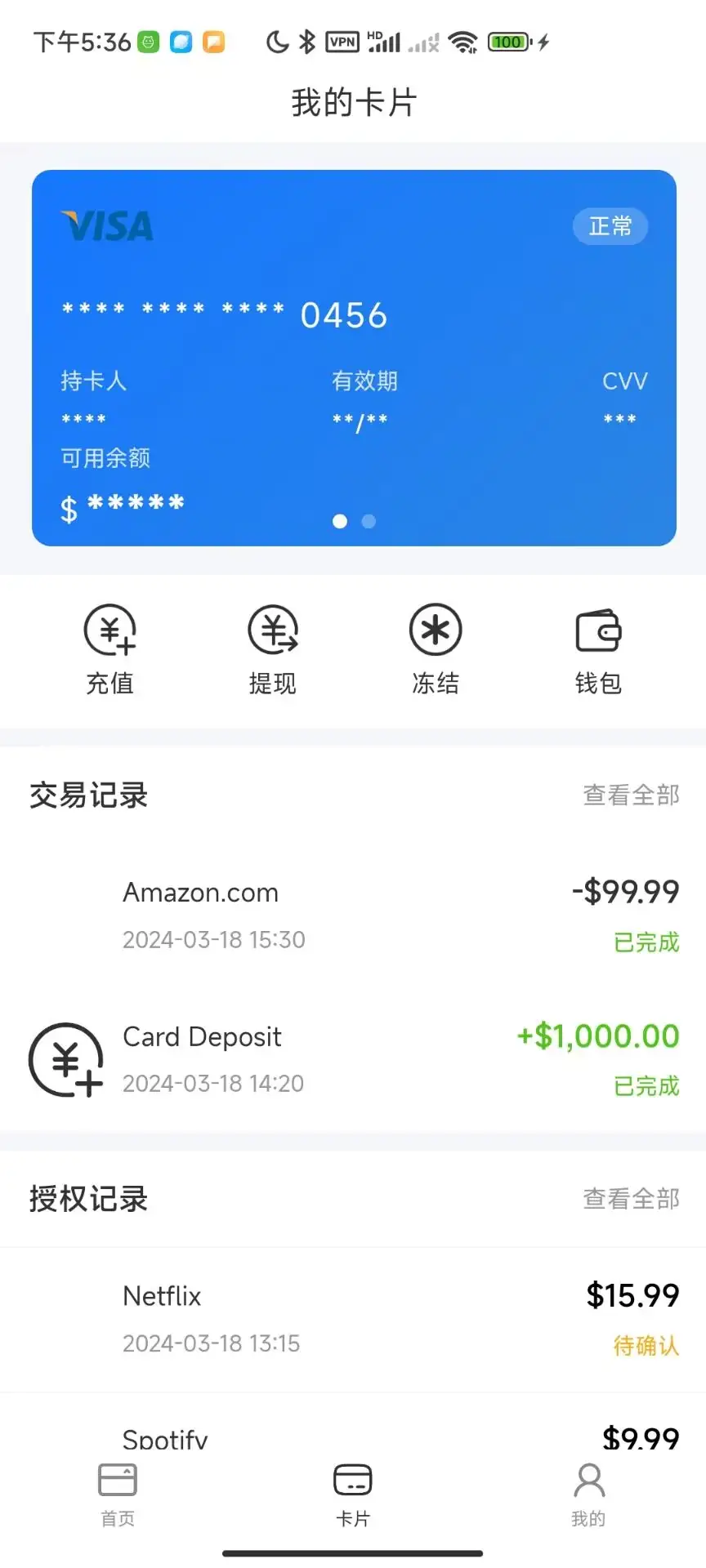Open the 钱包 wallet
Screen dimensions: 706x1568
(598, 648)
